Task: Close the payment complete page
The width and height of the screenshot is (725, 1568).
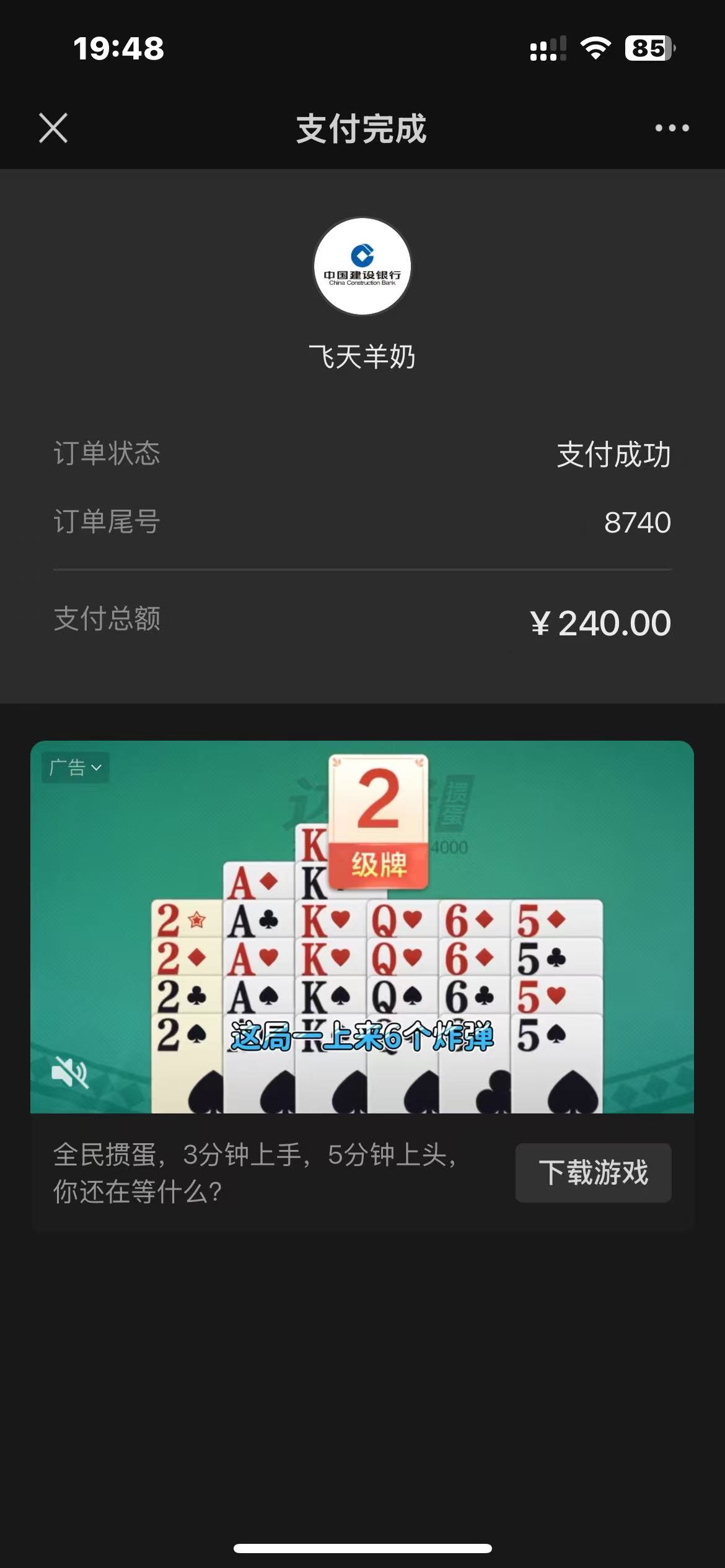Action: tap(53, 128)
